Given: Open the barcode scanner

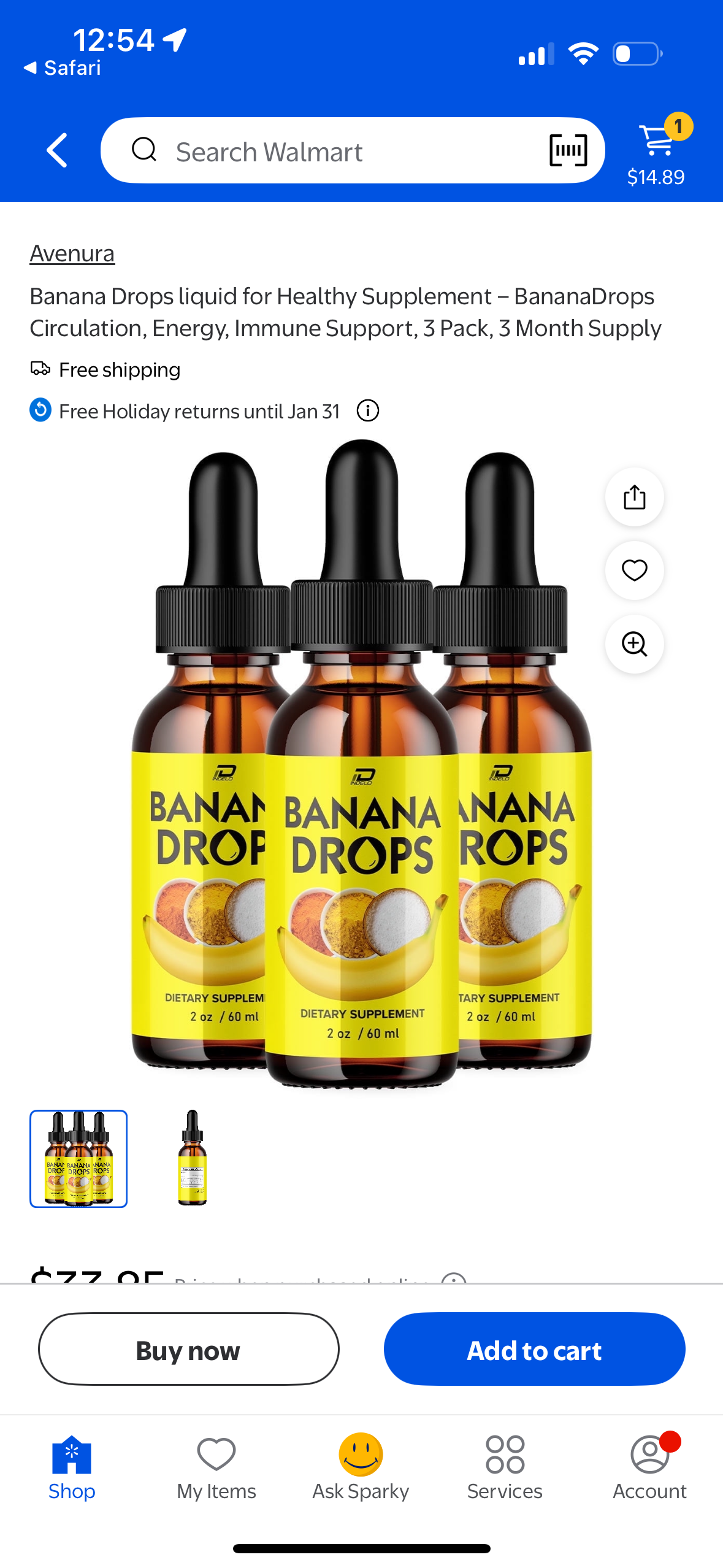Looking at the screenshot, I should tap(568, 150).
